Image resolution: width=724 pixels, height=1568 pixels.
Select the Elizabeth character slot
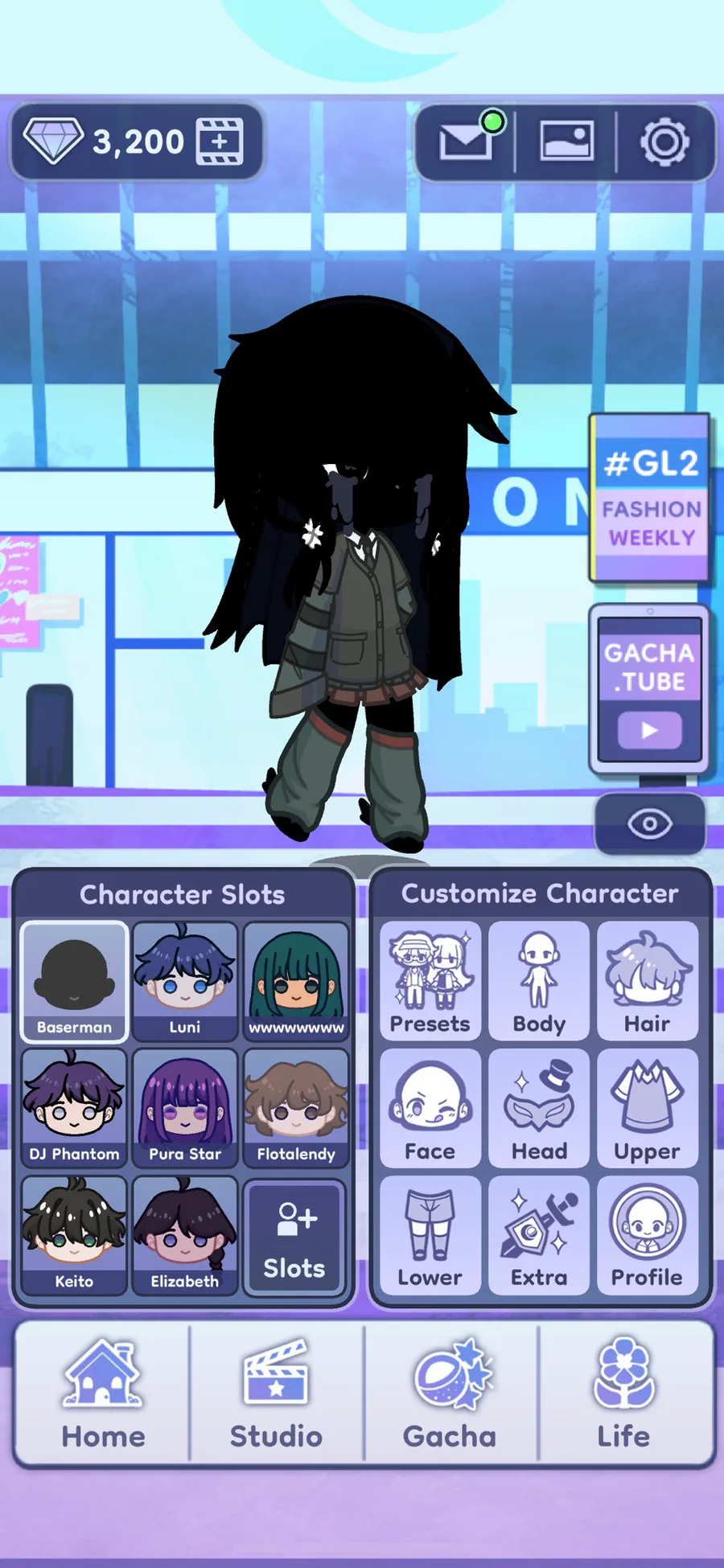pos(185,1235)
